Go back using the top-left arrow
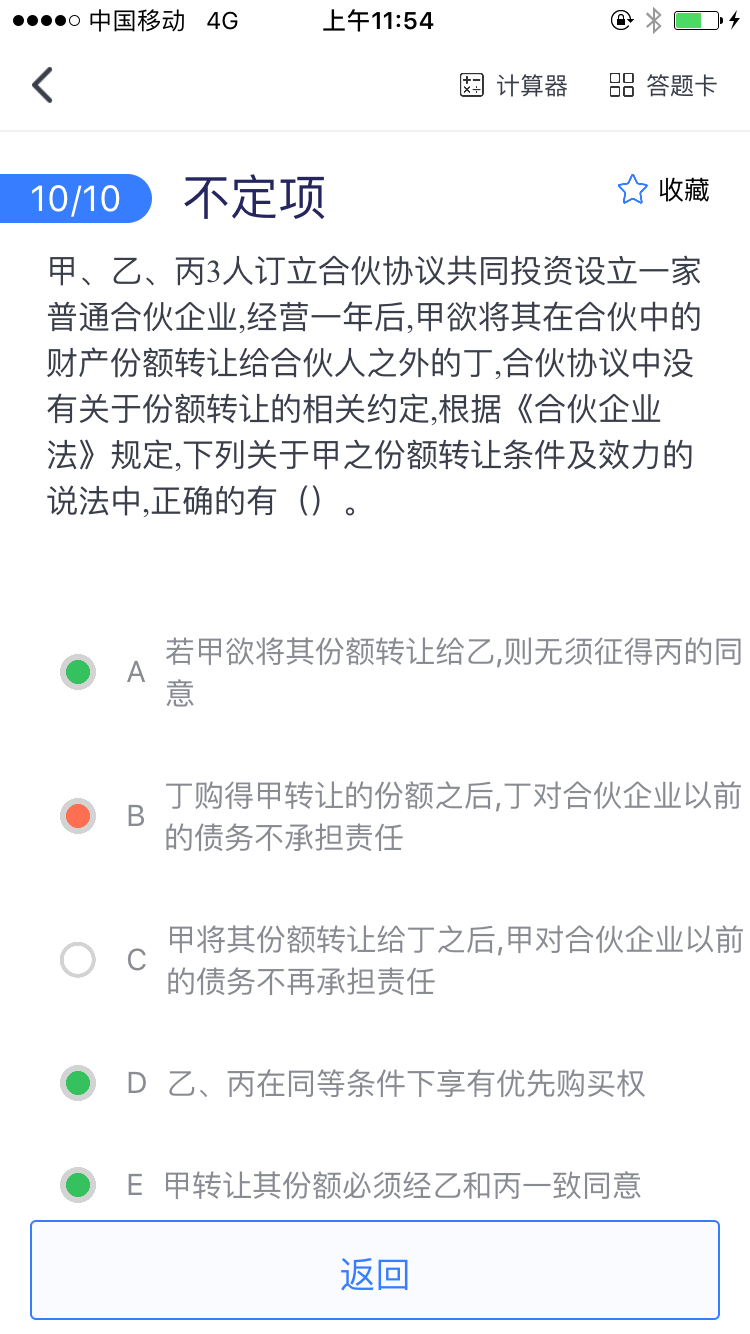 tap(42, 86)
